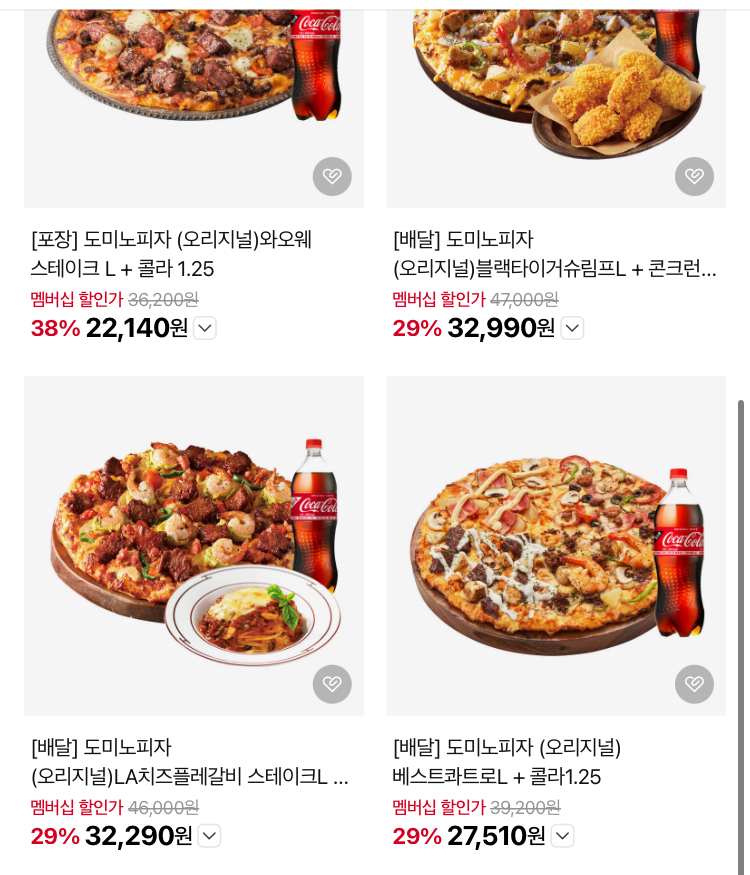Viewport: 750px width, 875px height.
Task: Expand price details next to 32,990원
Action: click(572, 328)
